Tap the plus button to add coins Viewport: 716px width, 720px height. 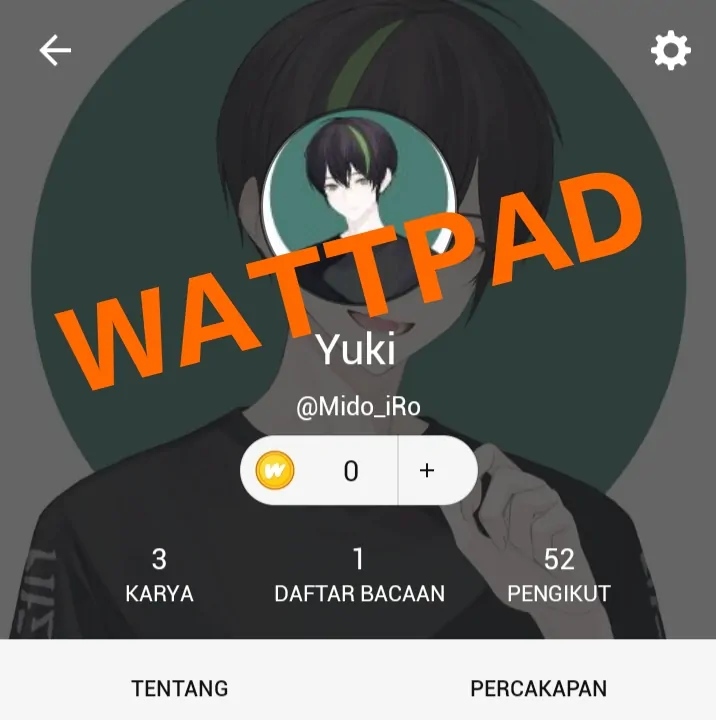[x=427, y=470]
